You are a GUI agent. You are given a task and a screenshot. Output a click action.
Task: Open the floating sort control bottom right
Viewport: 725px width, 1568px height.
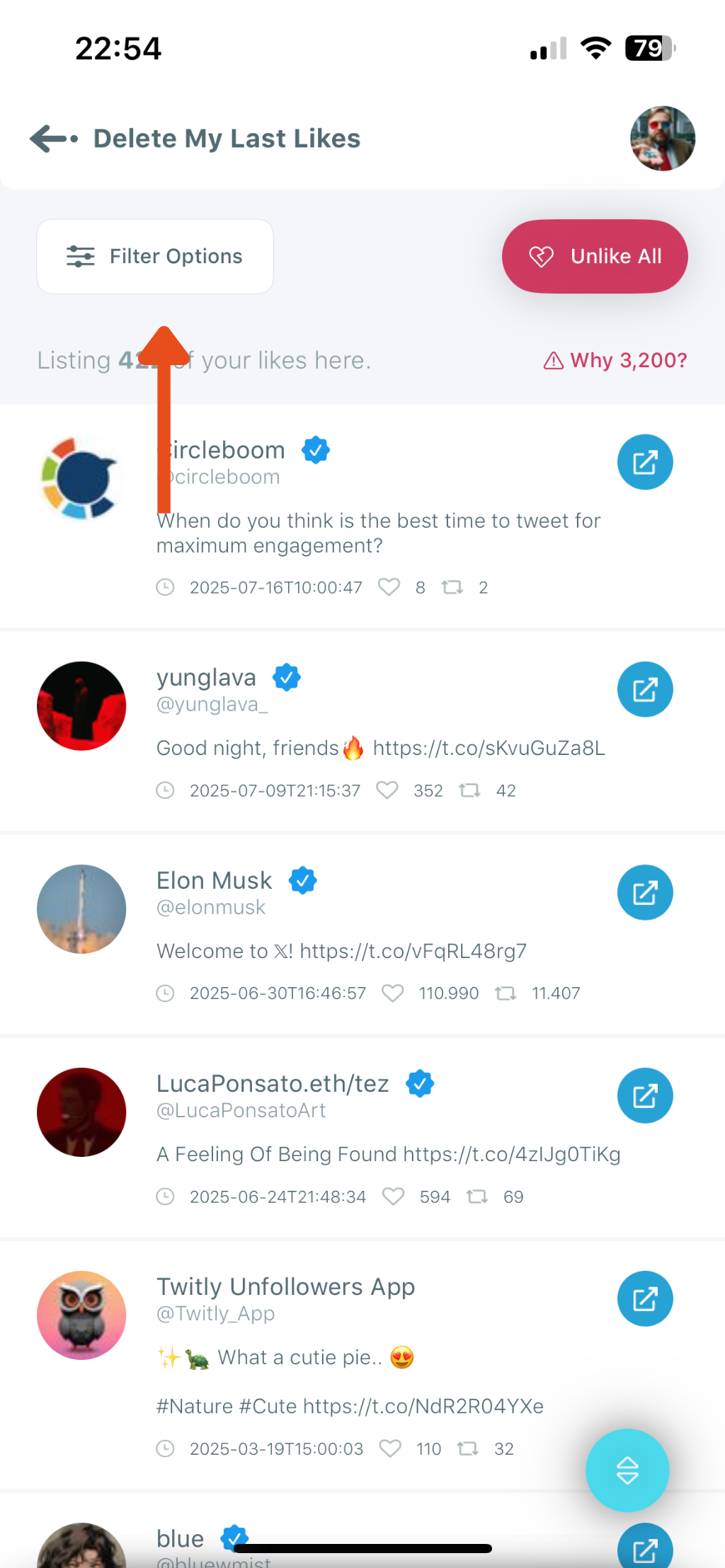coord(627,1470)
